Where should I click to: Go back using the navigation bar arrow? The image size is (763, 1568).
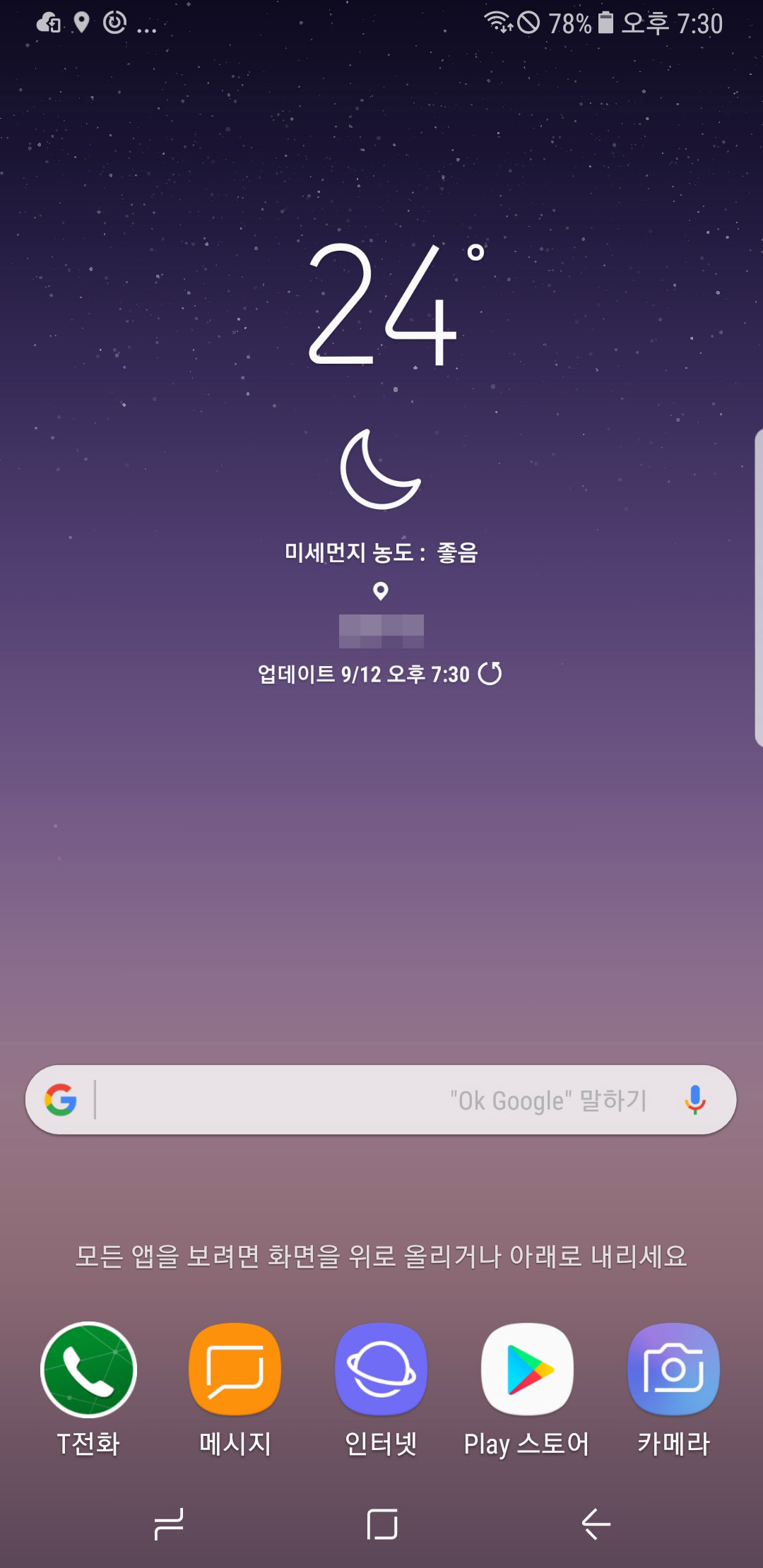596,1524
